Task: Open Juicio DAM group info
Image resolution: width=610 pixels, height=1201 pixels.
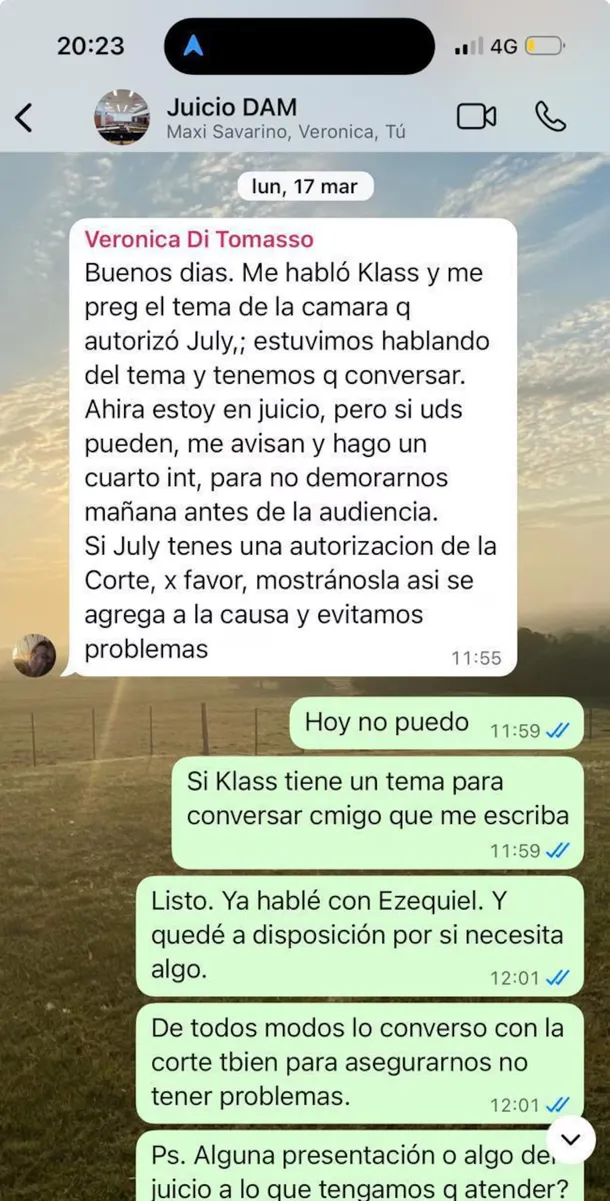Action: pyautogui.click(x=285, y=117)
